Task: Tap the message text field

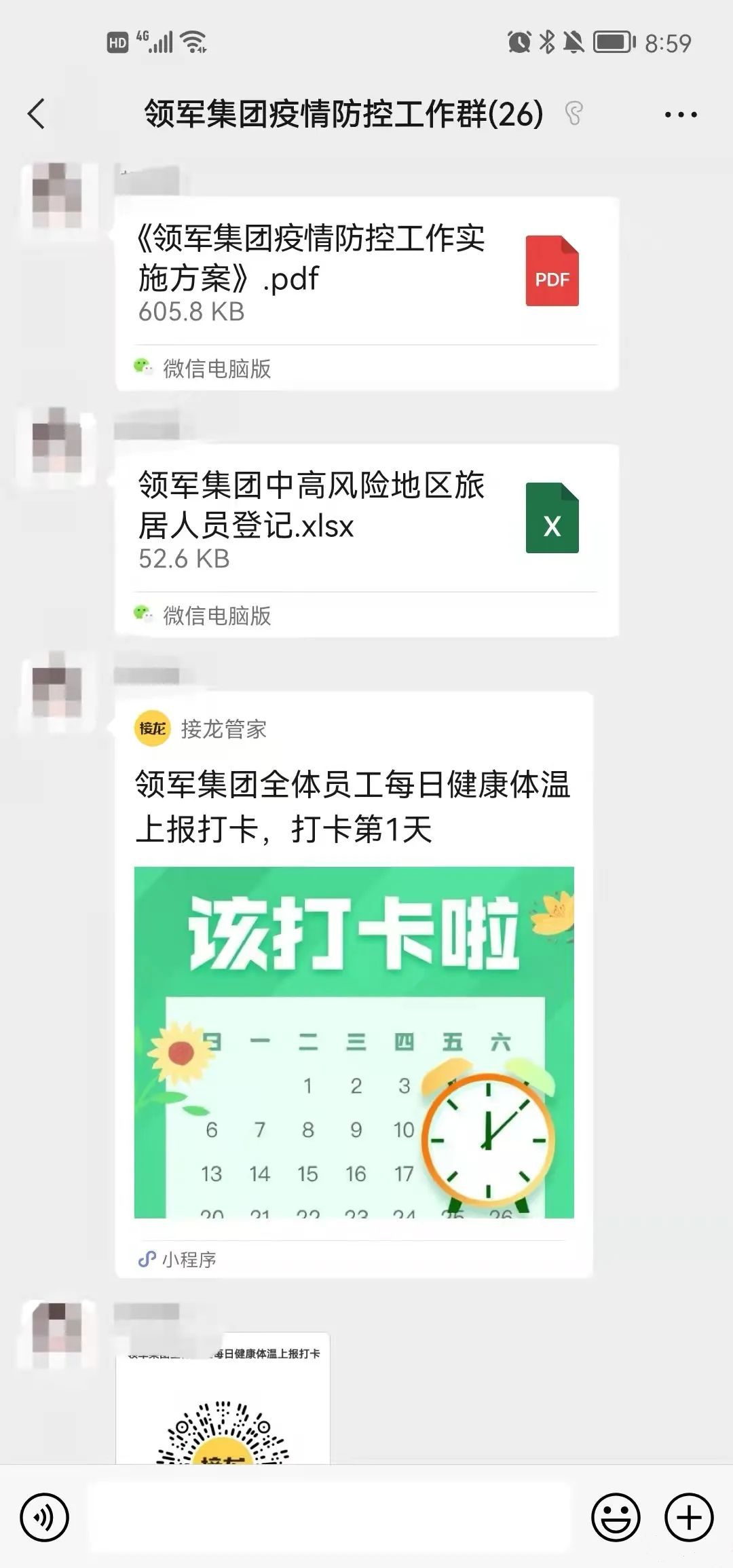Action: coord(330,1516)
